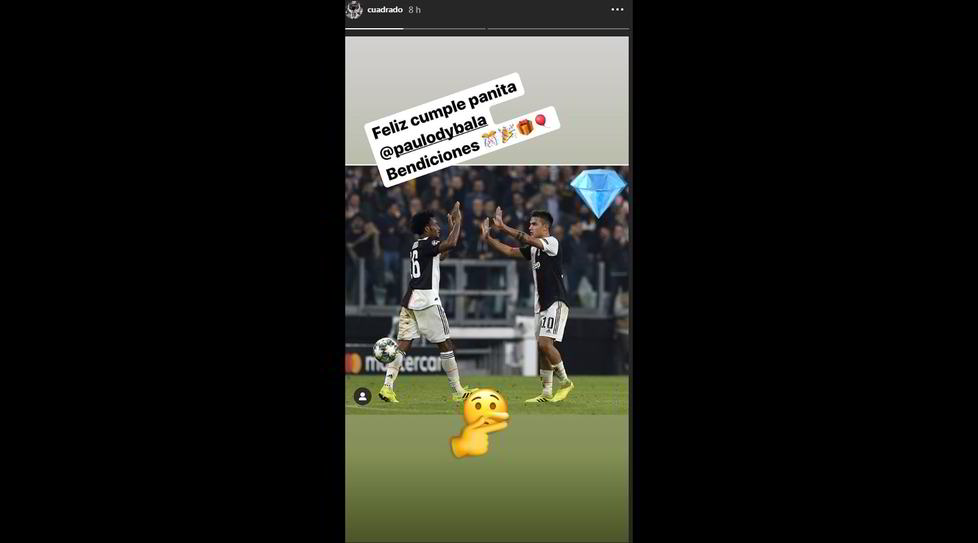This screenshot has height=543, width=978.
Task: Open cuadrado's profile from the username
Action: 385,9
